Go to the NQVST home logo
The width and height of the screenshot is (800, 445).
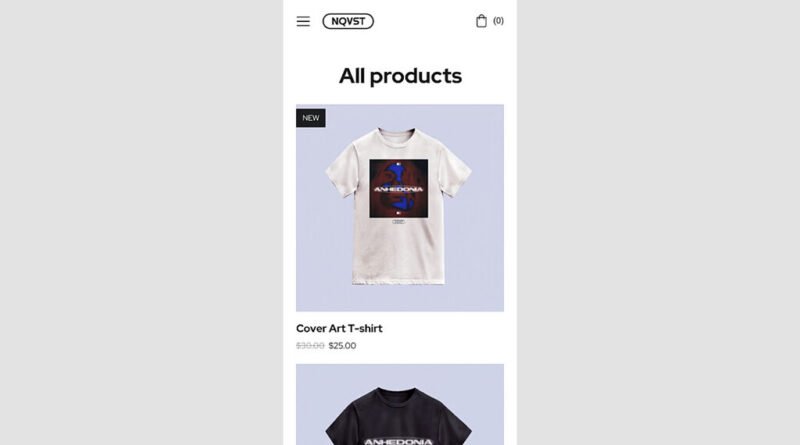pos(348,21)
